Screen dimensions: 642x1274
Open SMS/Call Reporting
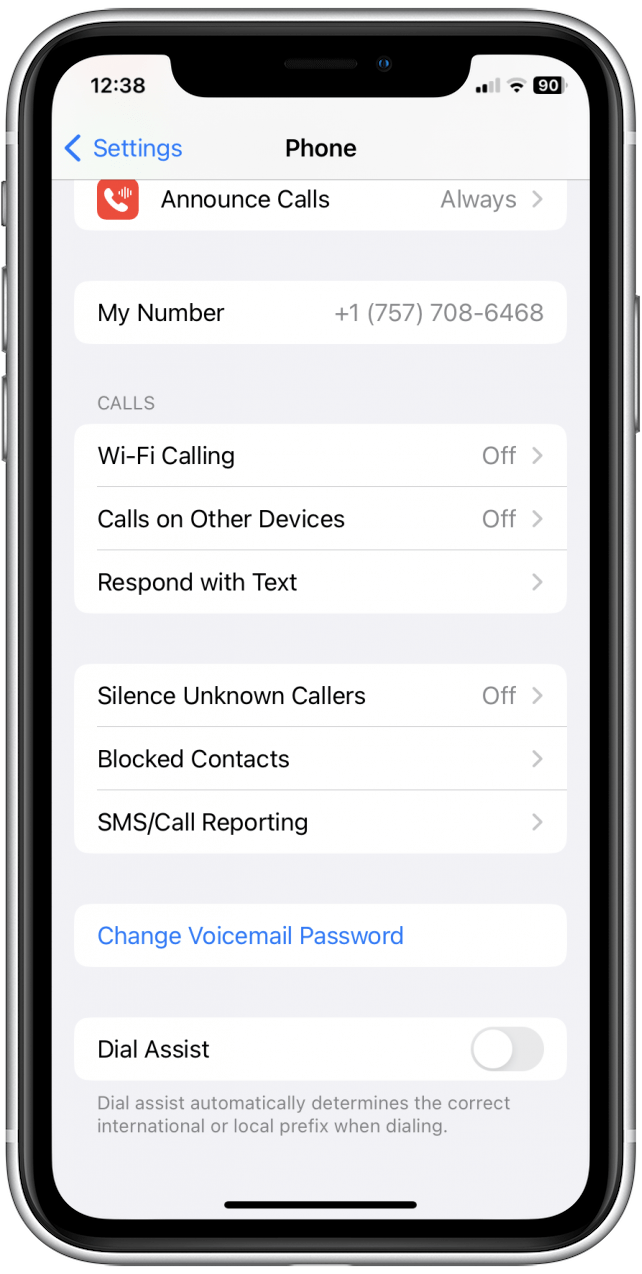tap(320, 822)
